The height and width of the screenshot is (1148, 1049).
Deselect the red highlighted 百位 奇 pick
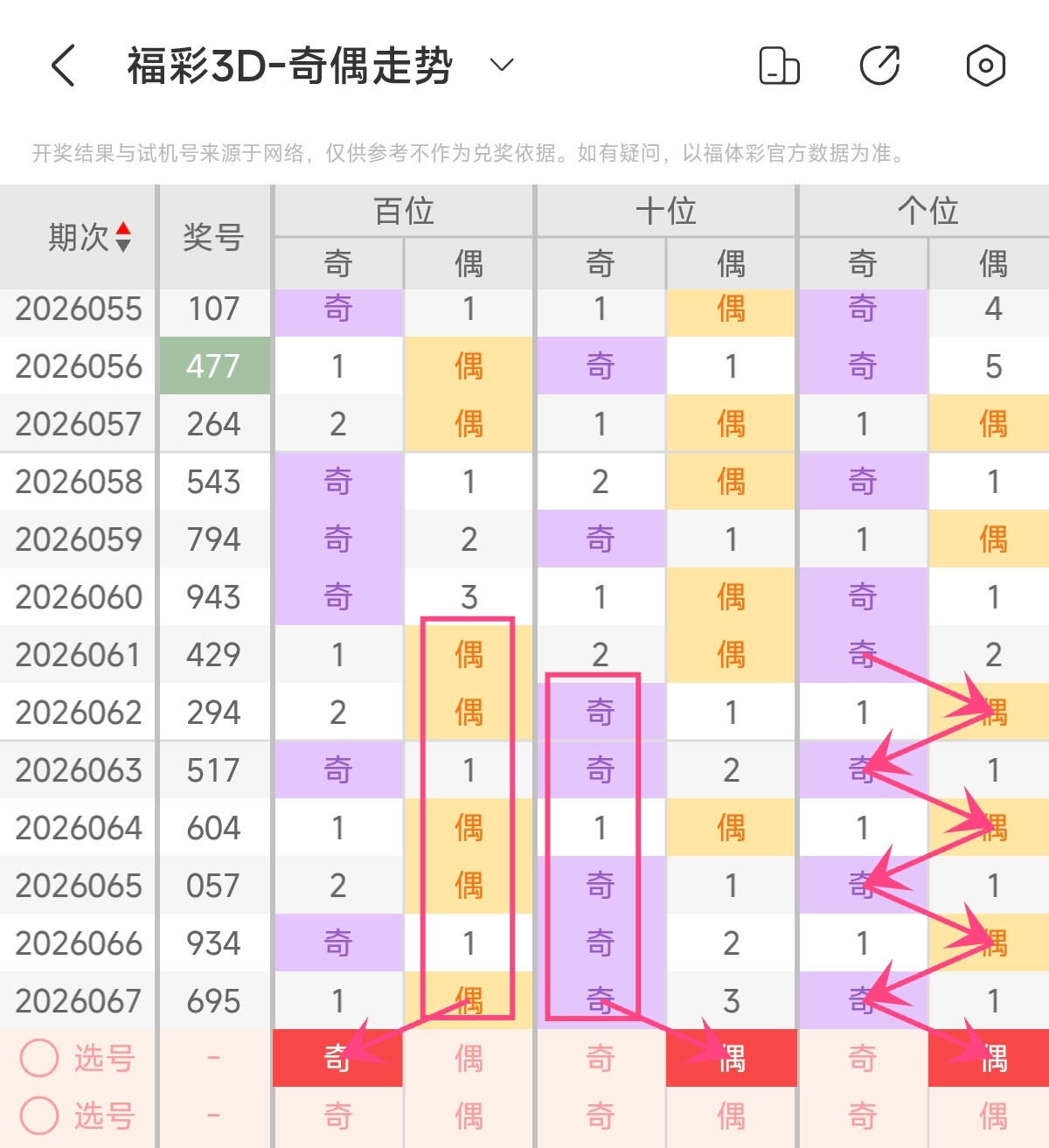pos(337,1058)
